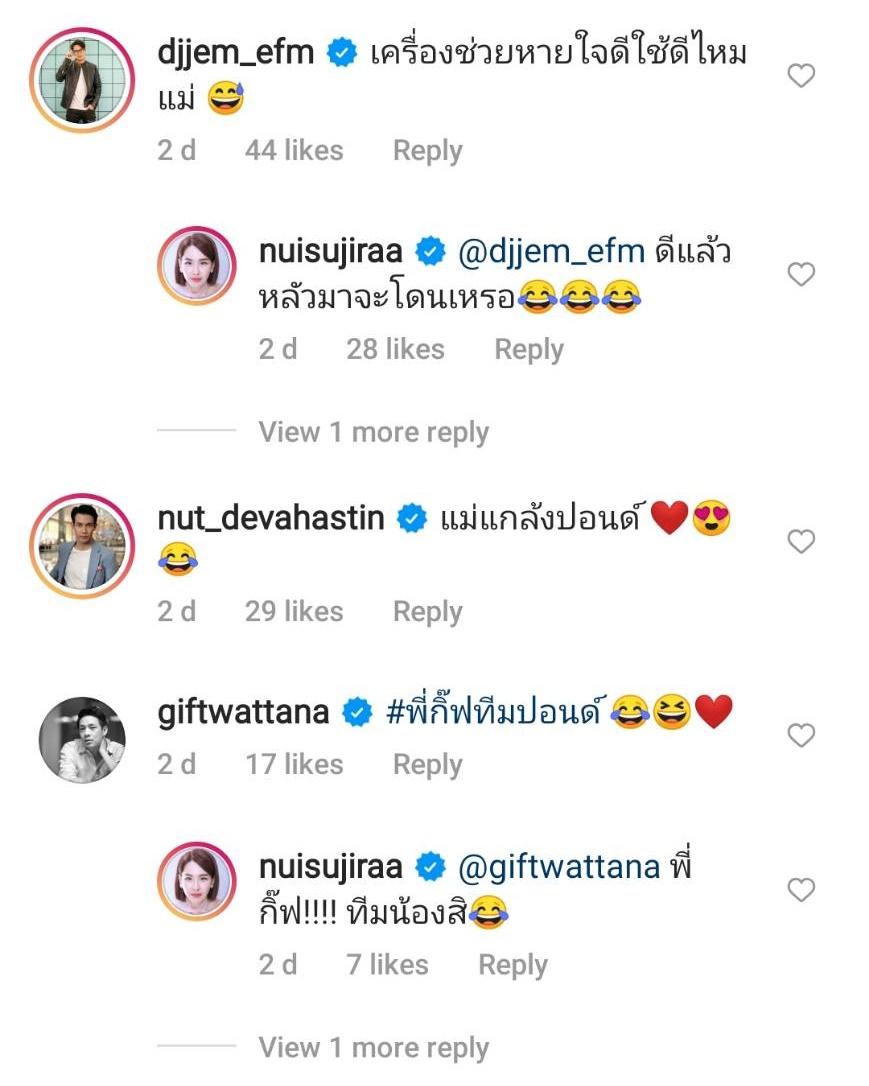This screenshot has height=1086, width=869.
Task: Like nuisujiraa's reply to @djjem_efm
Action: tap(801, 274)
